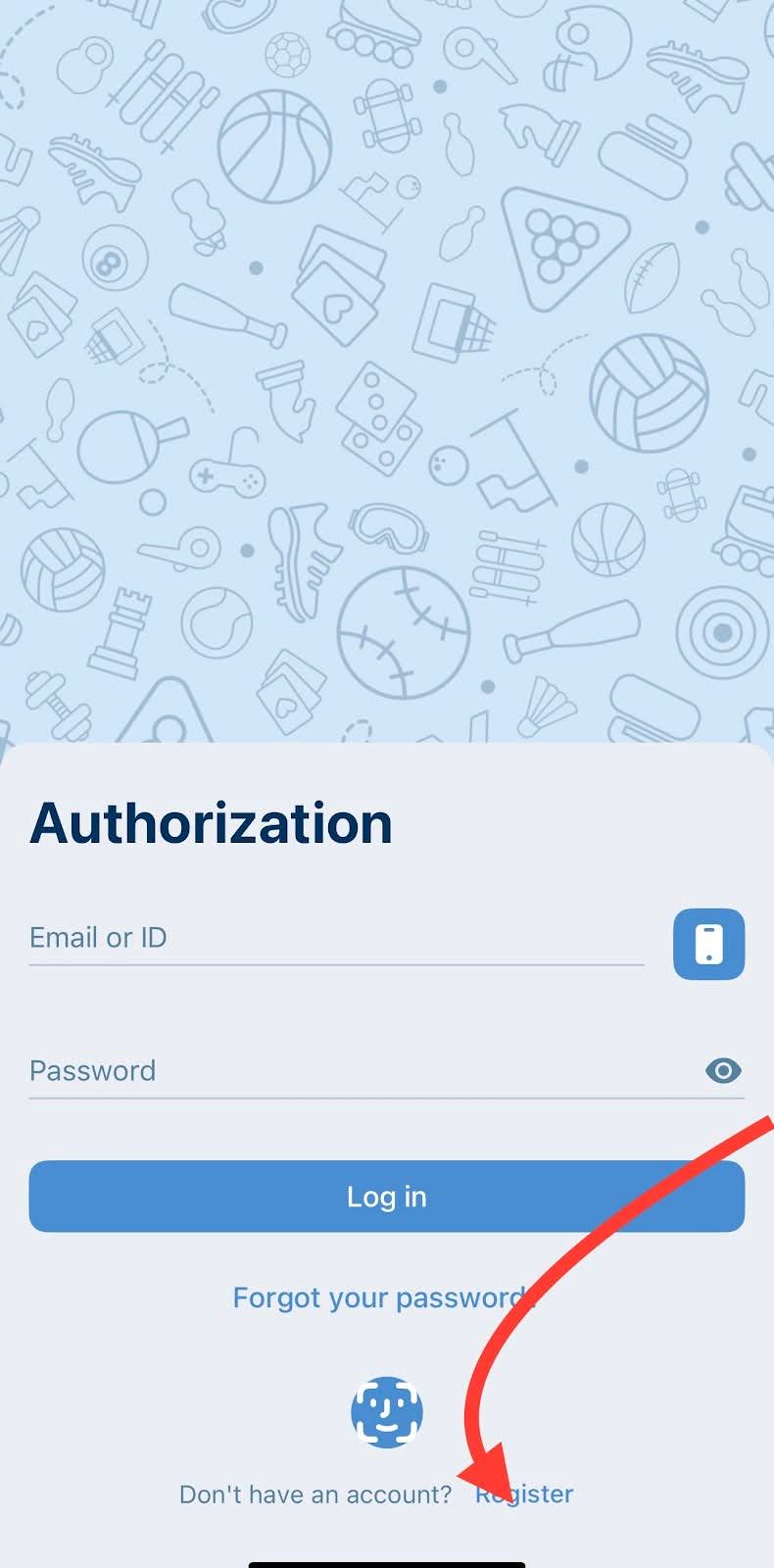Sign in with Face ID
This screenshot has width=774, height=1568.
tap(387, 1412)
